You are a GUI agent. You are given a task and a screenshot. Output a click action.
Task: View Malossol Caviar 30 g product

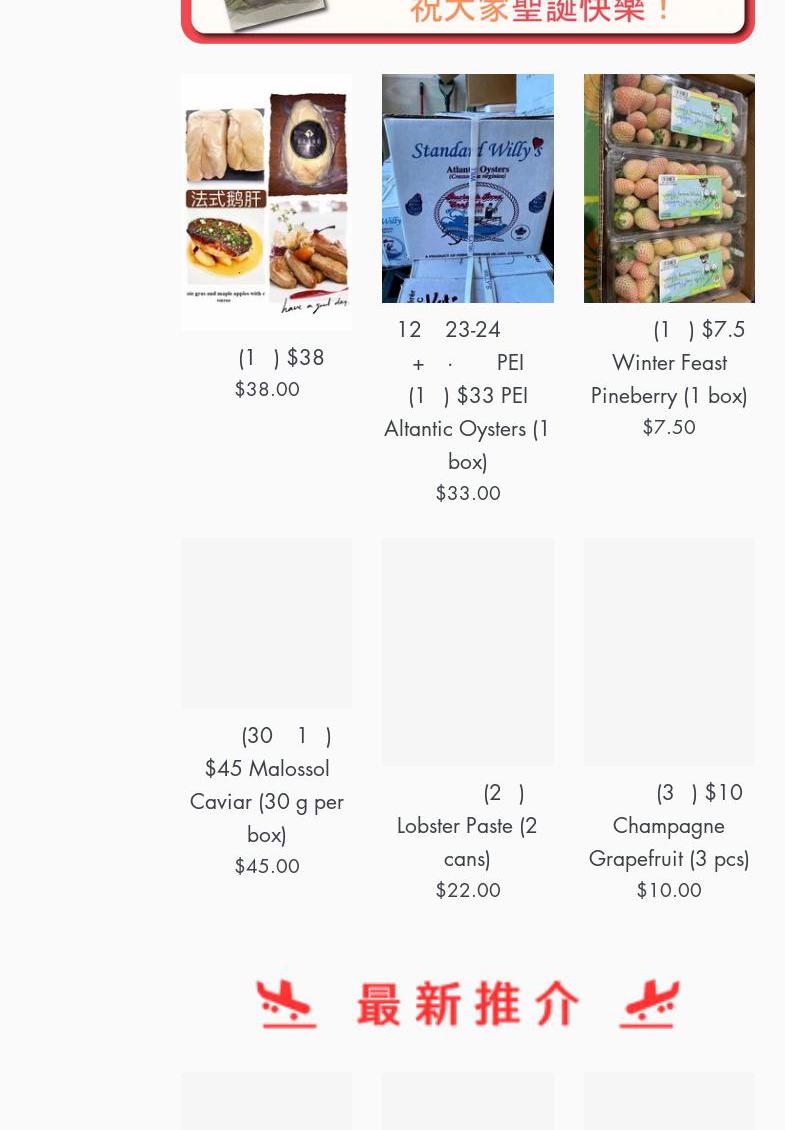click(266, 624)
